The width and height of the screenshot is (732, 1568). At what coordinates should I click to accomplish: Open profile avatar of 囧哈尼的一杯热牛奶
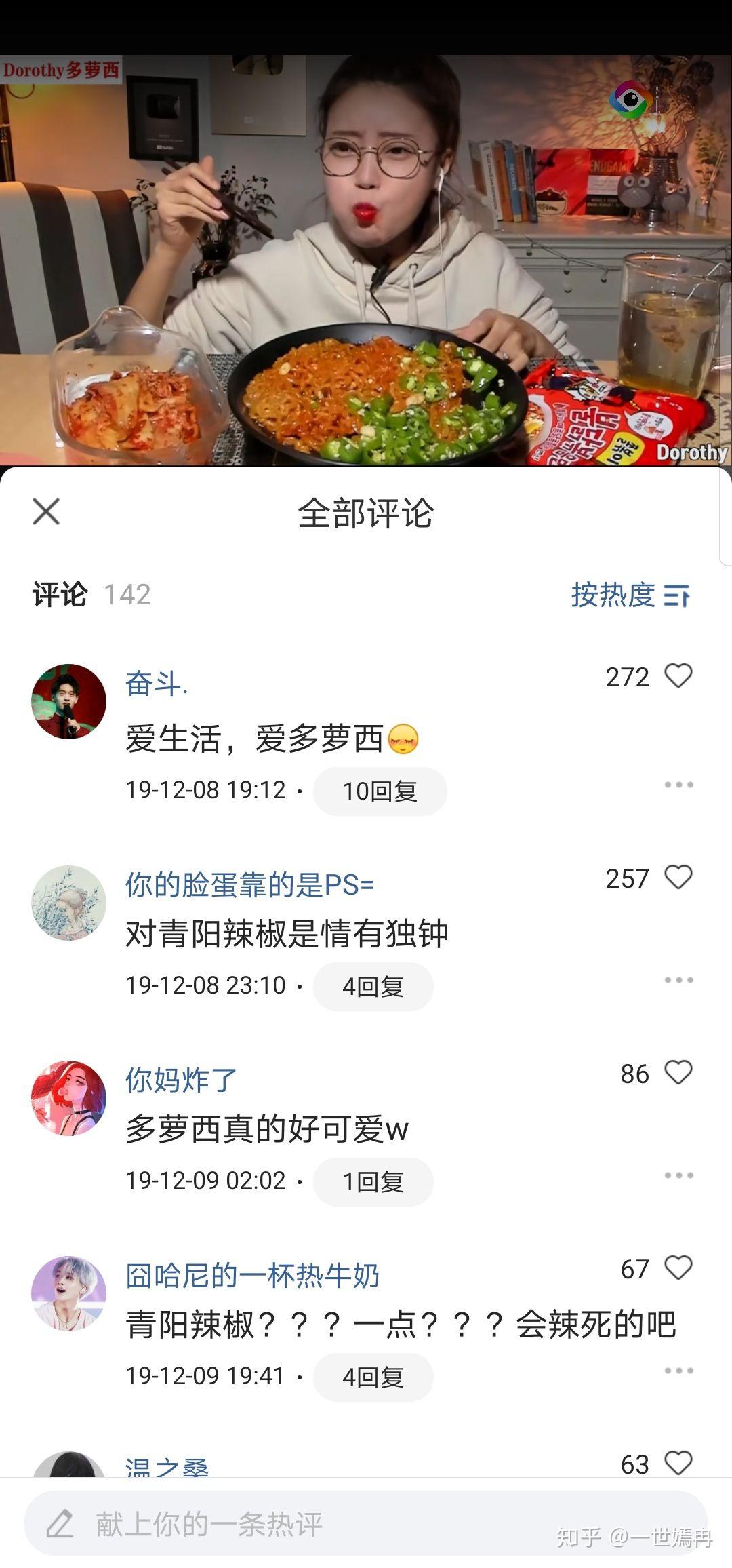[68, 1293]
